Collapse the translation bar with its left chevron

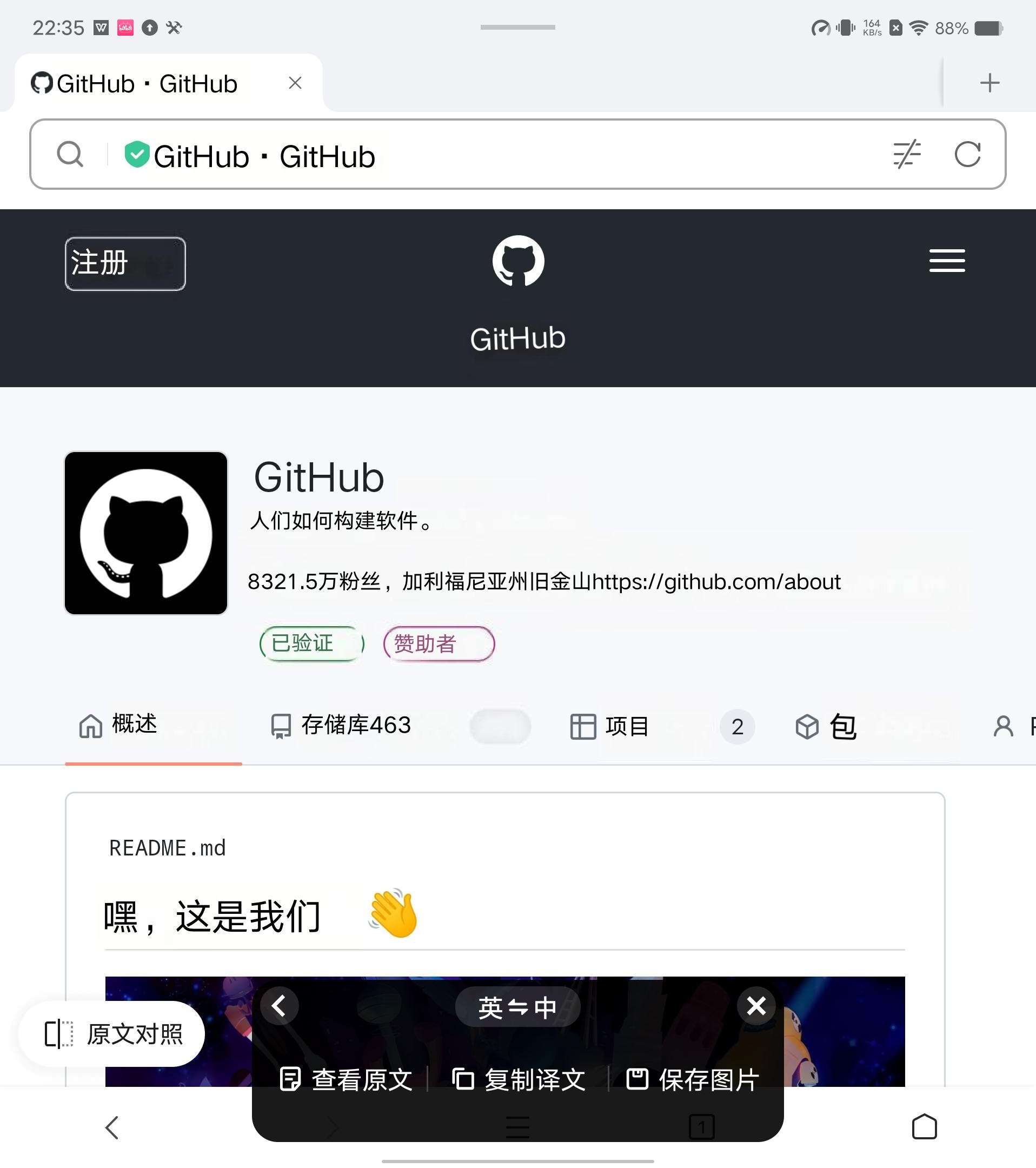point(280,1007)
